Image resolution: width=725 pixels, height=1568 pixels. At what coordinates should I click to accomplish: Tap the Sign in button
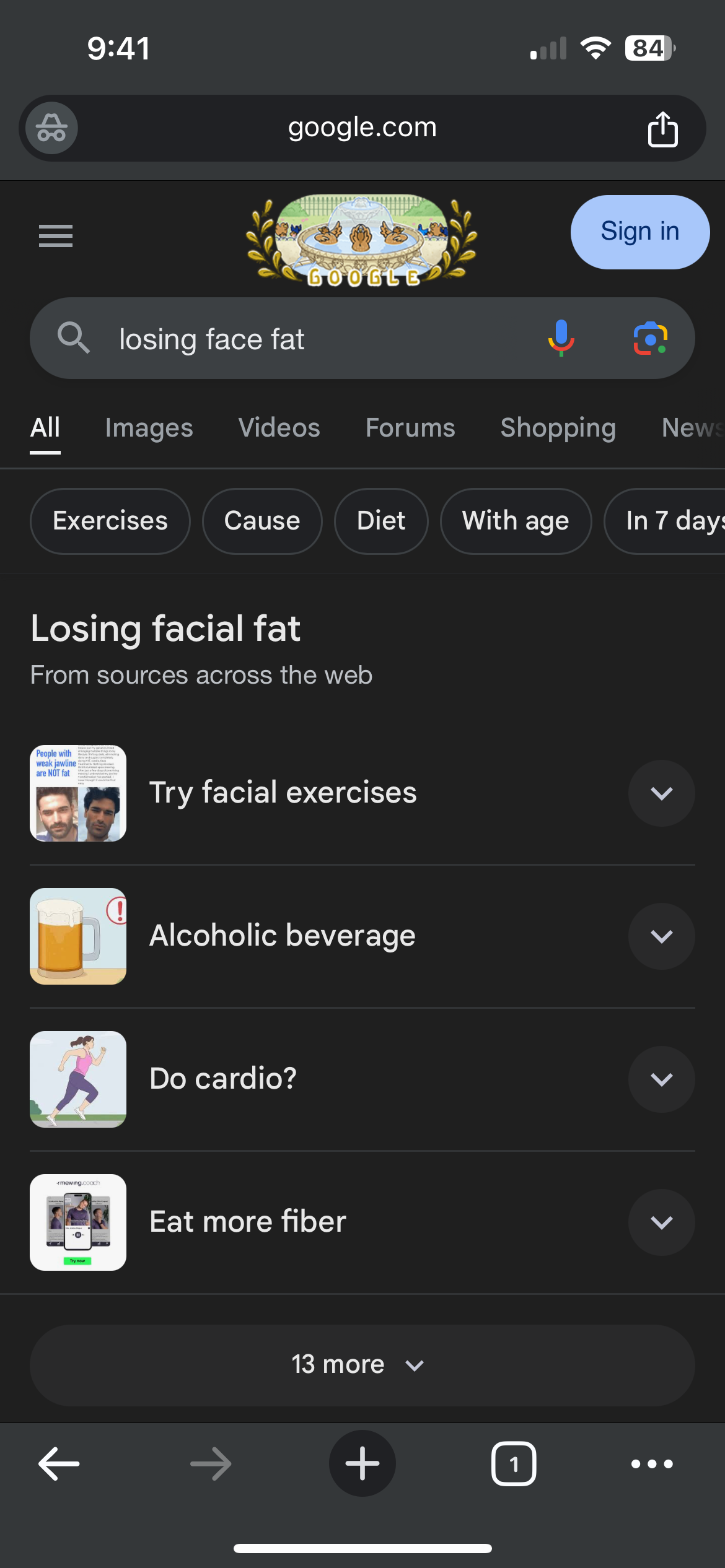pos(639,232)
